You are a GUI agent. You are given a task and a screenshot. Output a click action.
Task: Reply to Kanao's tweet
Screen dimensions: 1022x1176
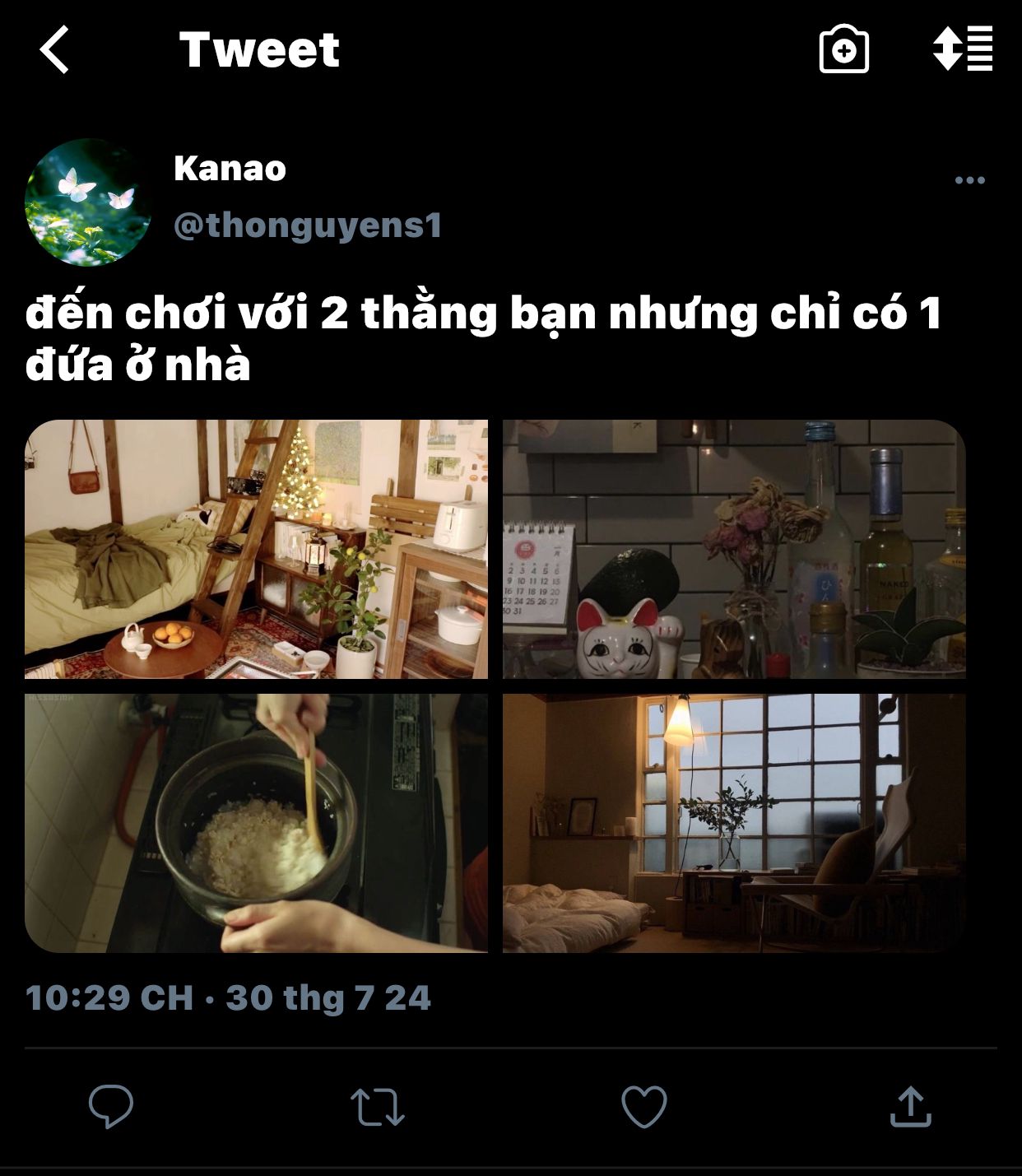click(111, 1106)
